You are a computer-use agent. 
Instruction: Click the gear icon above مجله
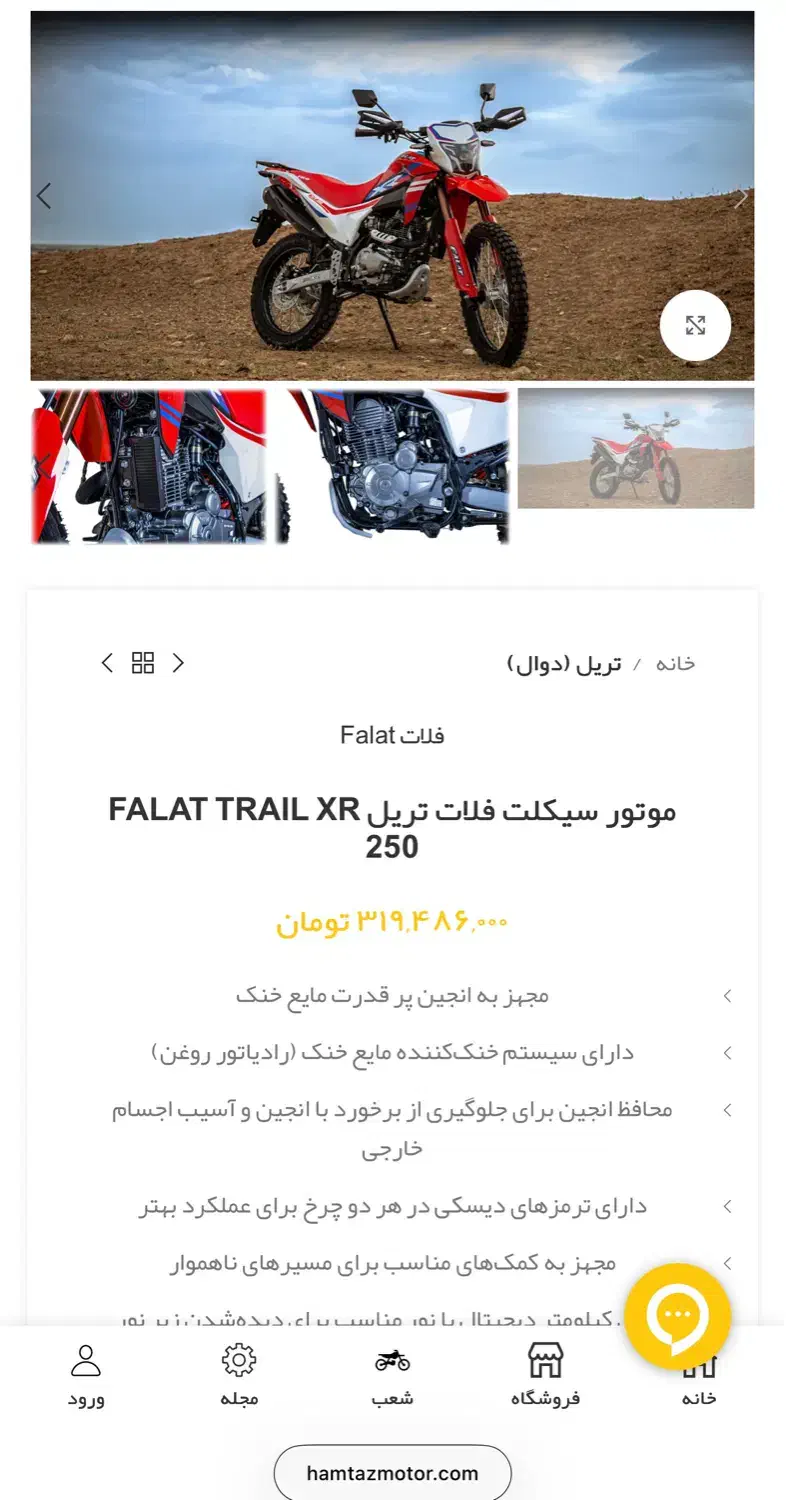click(237, 1360)
